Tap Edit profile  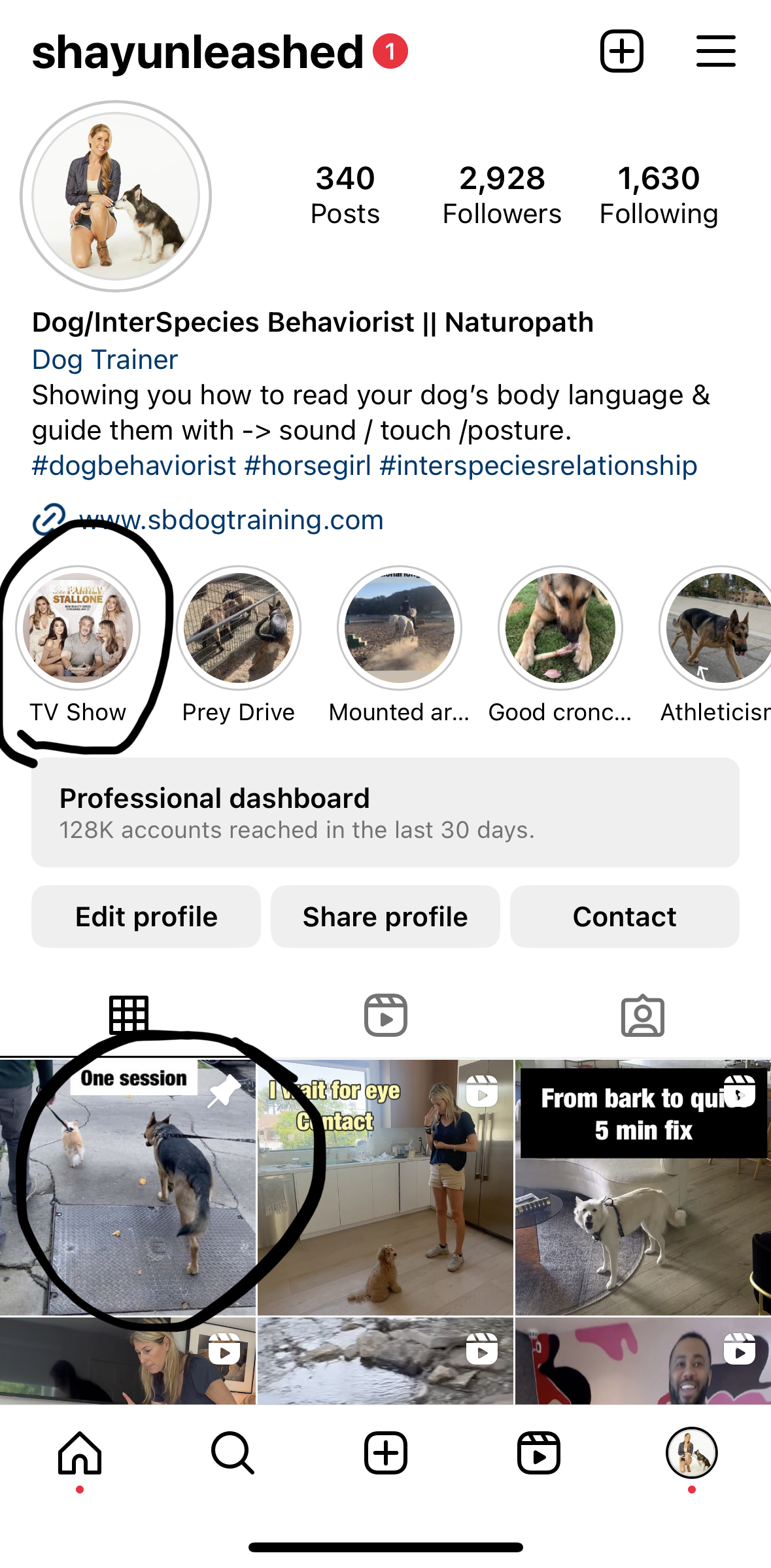pyautogui.click(x=146, y=916)
